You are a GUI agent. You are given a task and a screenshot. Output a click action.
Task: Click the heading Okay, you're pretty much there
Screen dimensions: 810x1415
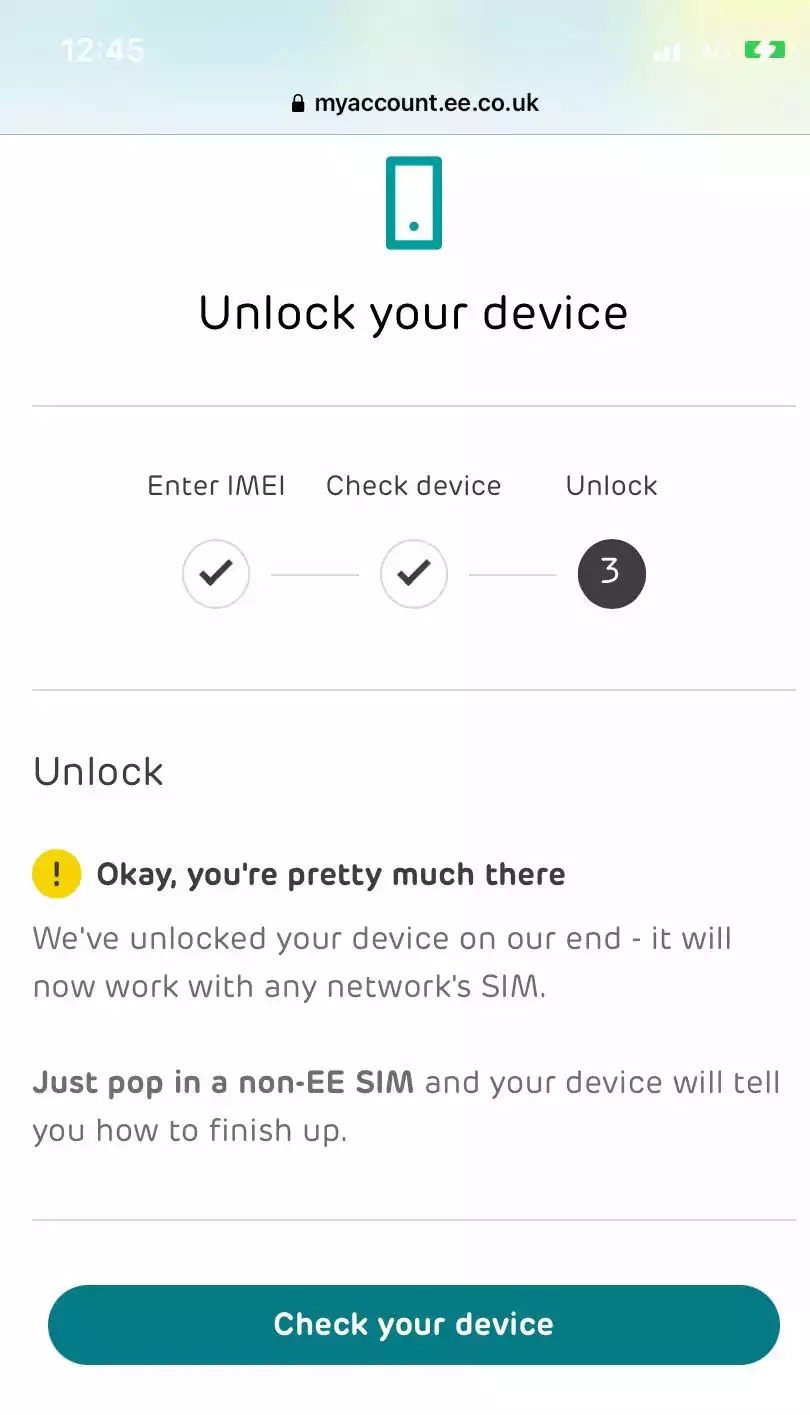pyautogui.click(x=330, y=873)
